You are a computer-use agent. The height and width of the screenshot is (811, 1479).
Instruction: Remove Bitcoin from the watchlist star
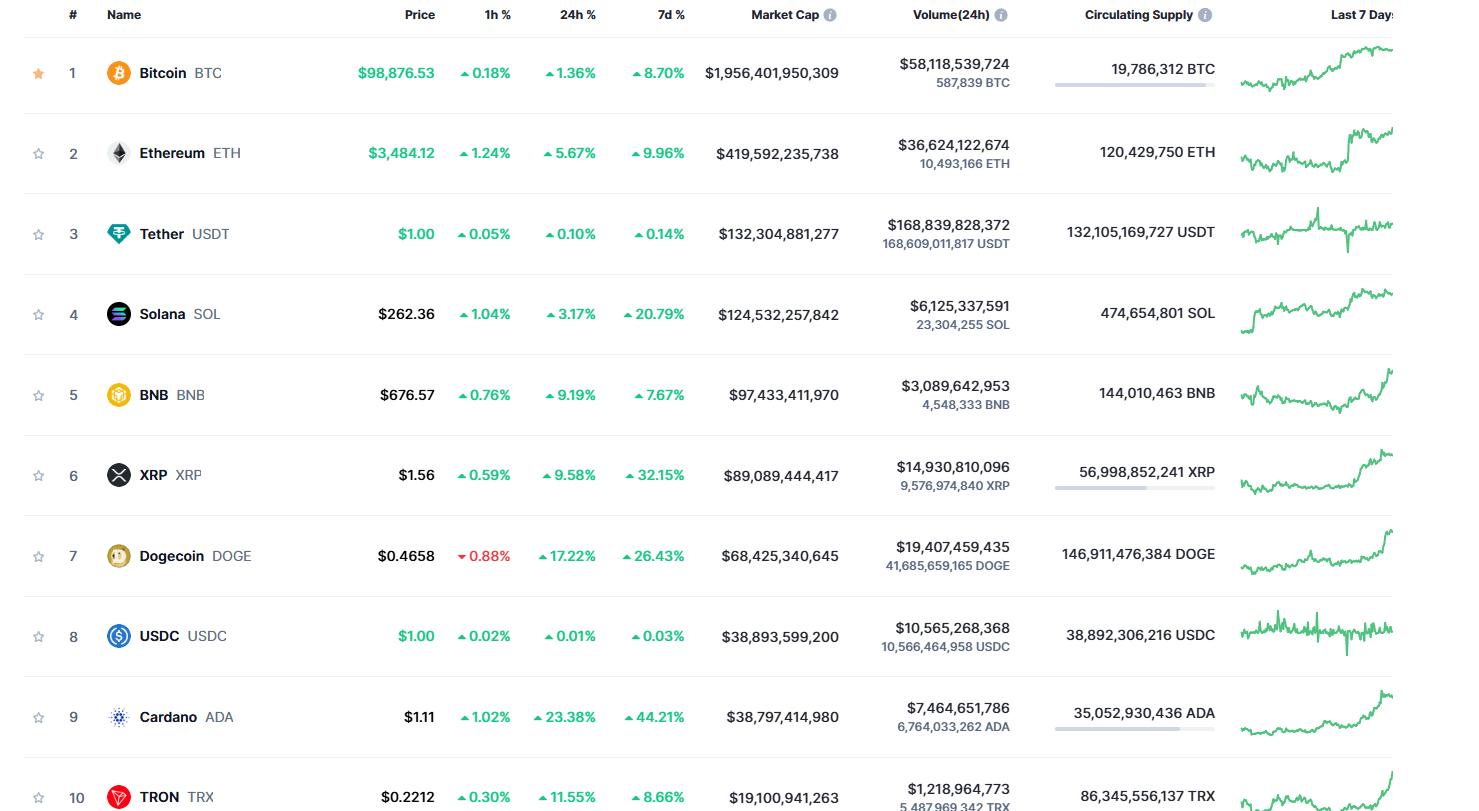(x=38, y=73)
